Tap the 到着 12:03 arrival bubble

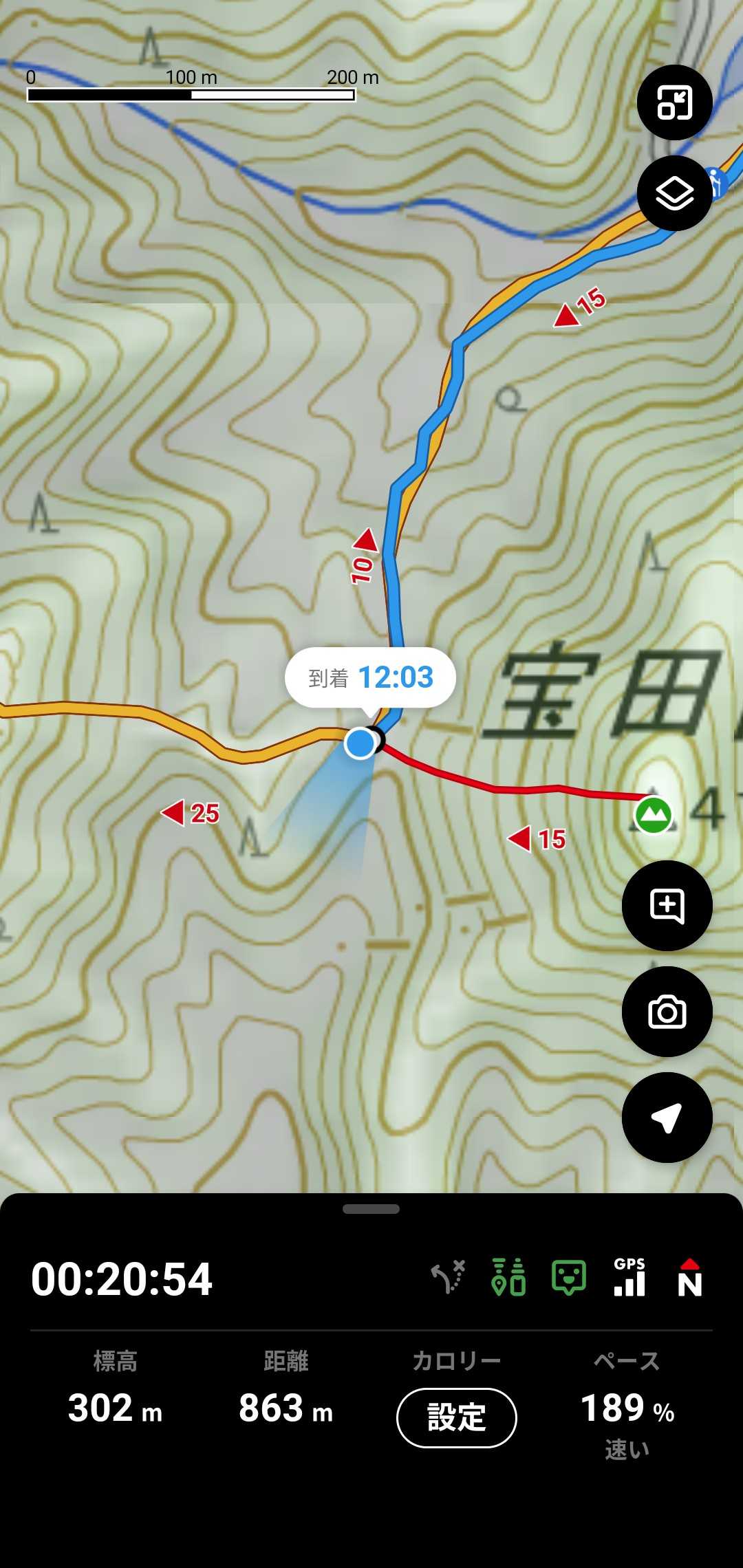370,677
